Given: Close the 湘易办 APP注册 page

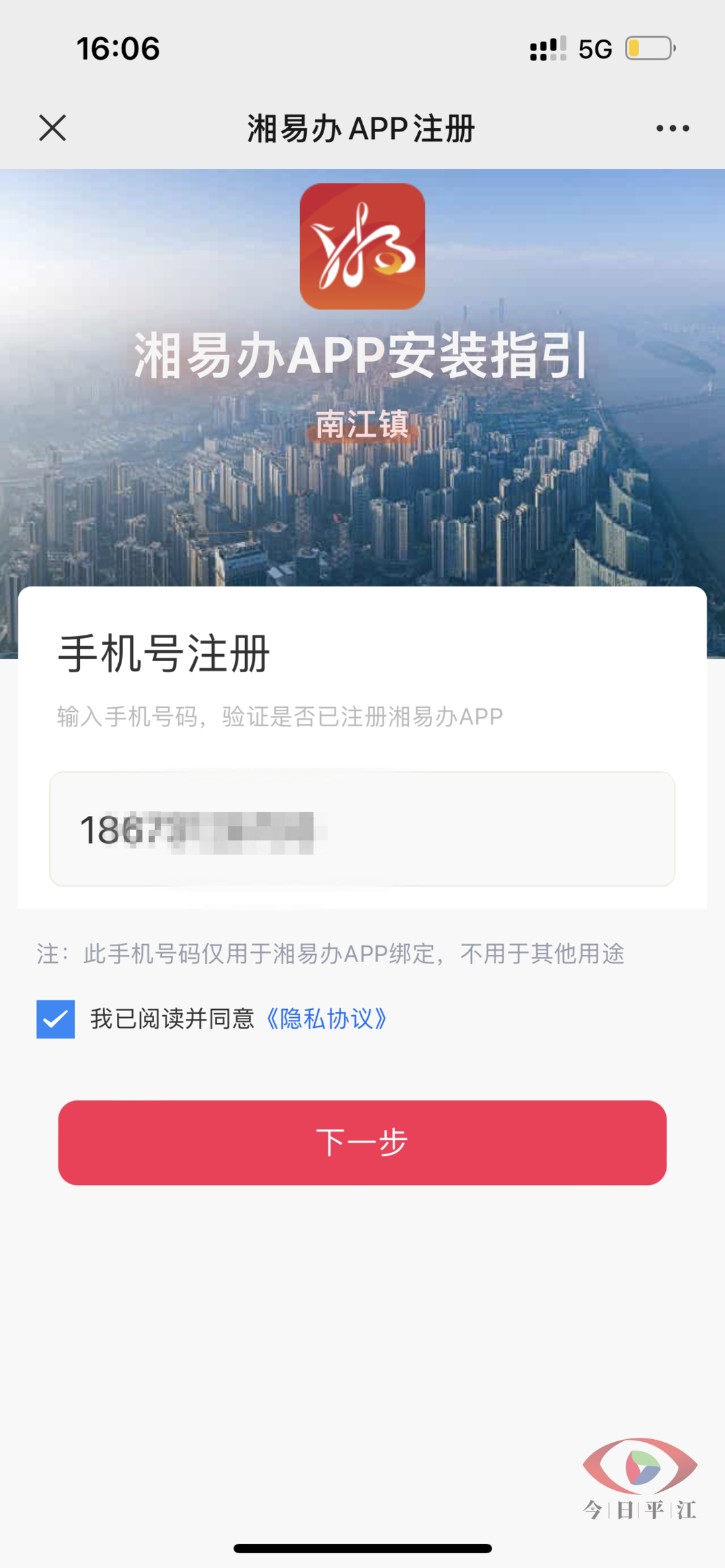Looking at the screenshot, I should [52, 127].
